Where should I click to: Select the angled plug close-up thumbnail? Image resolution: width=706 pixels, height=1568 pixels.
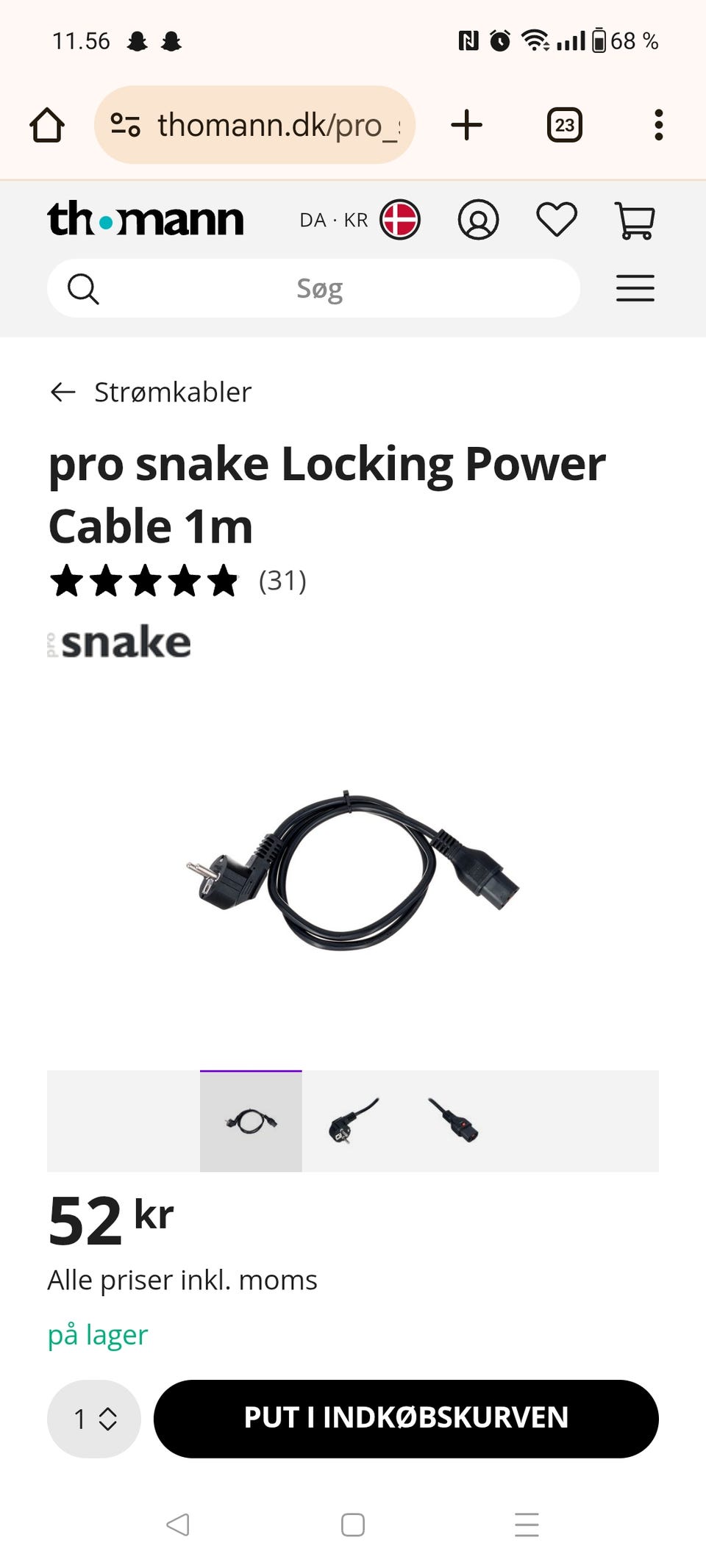[x=353, y=1121]
